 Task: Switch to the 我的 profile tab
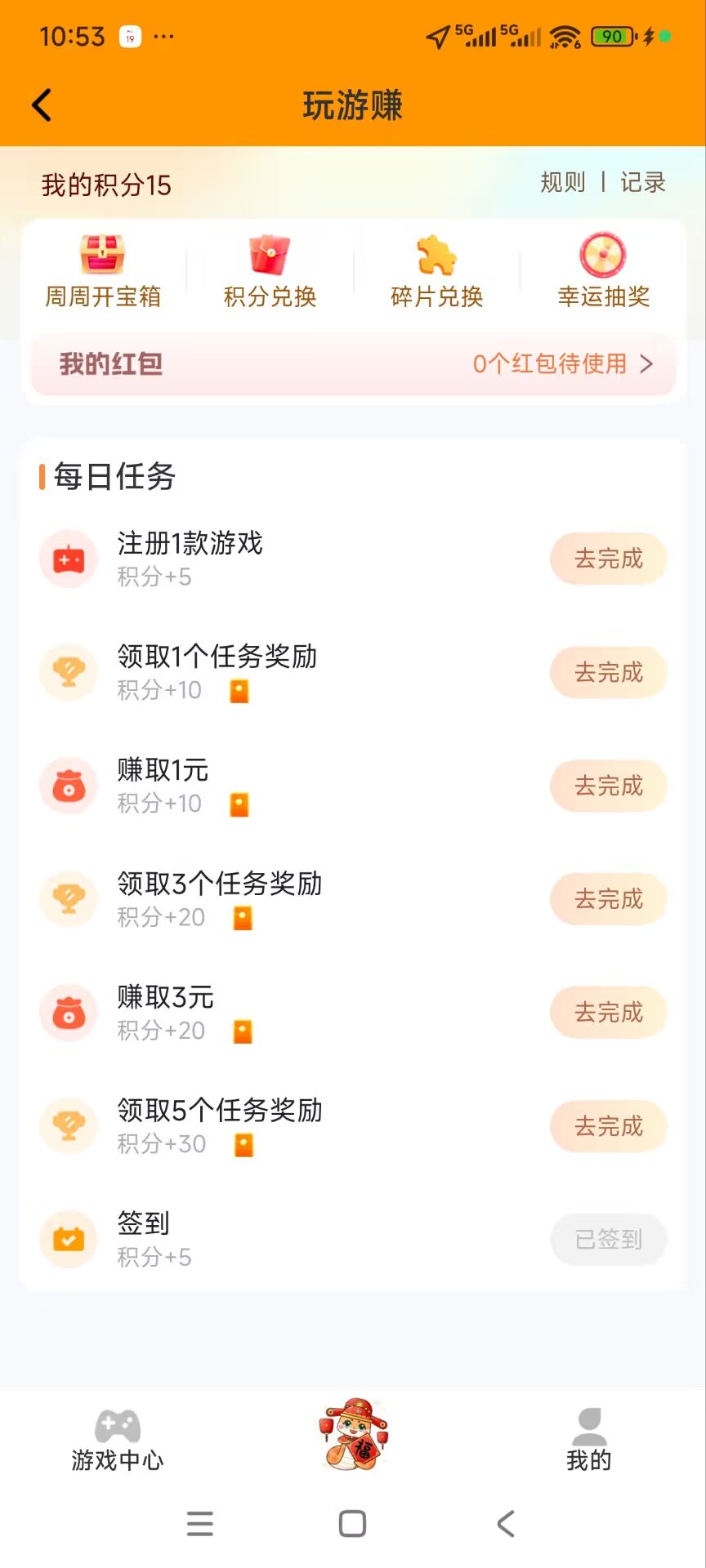[588, 1437]
